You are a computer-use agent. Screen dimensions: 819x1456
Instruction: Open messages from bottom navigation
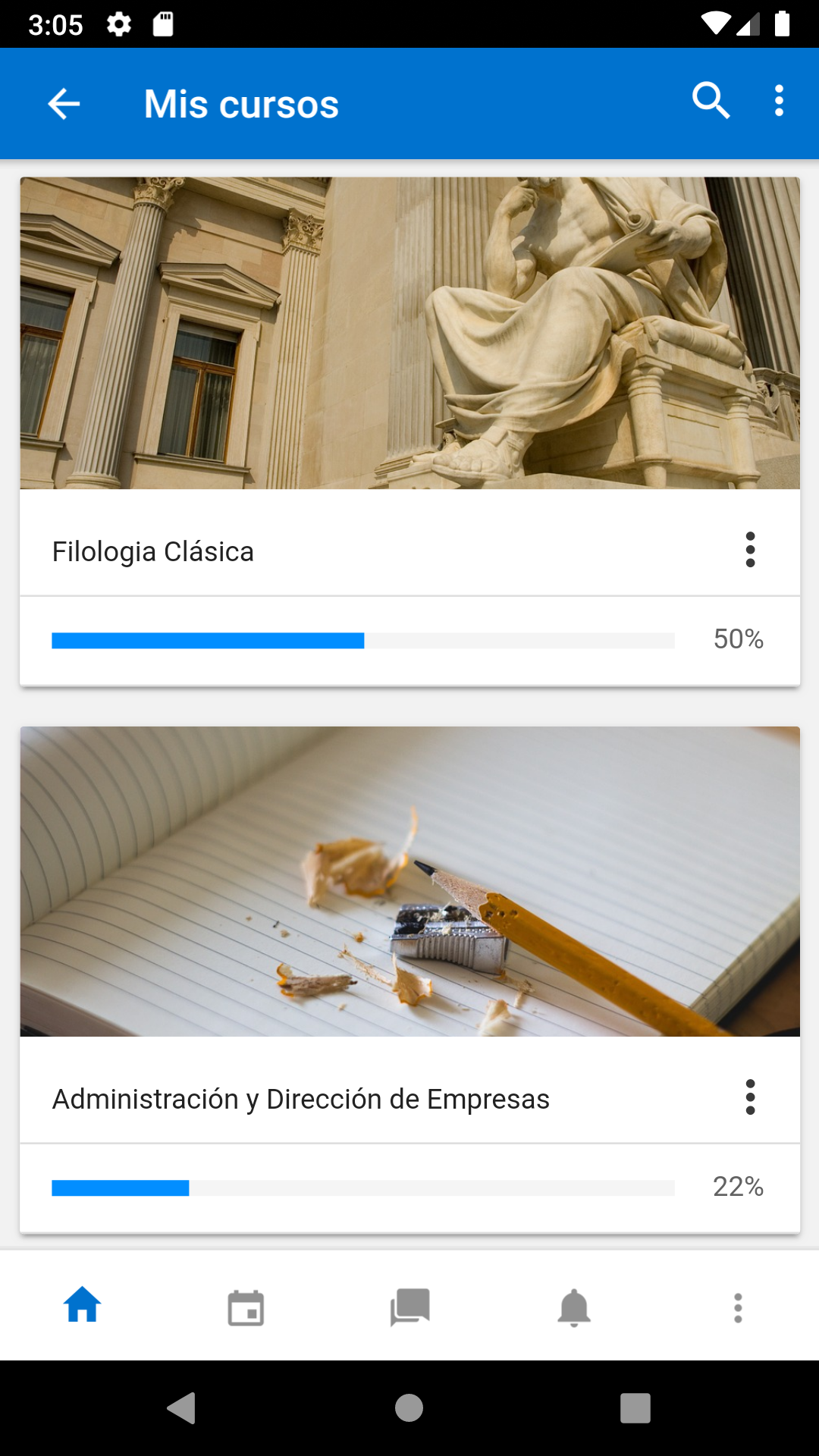(409, 1306)
